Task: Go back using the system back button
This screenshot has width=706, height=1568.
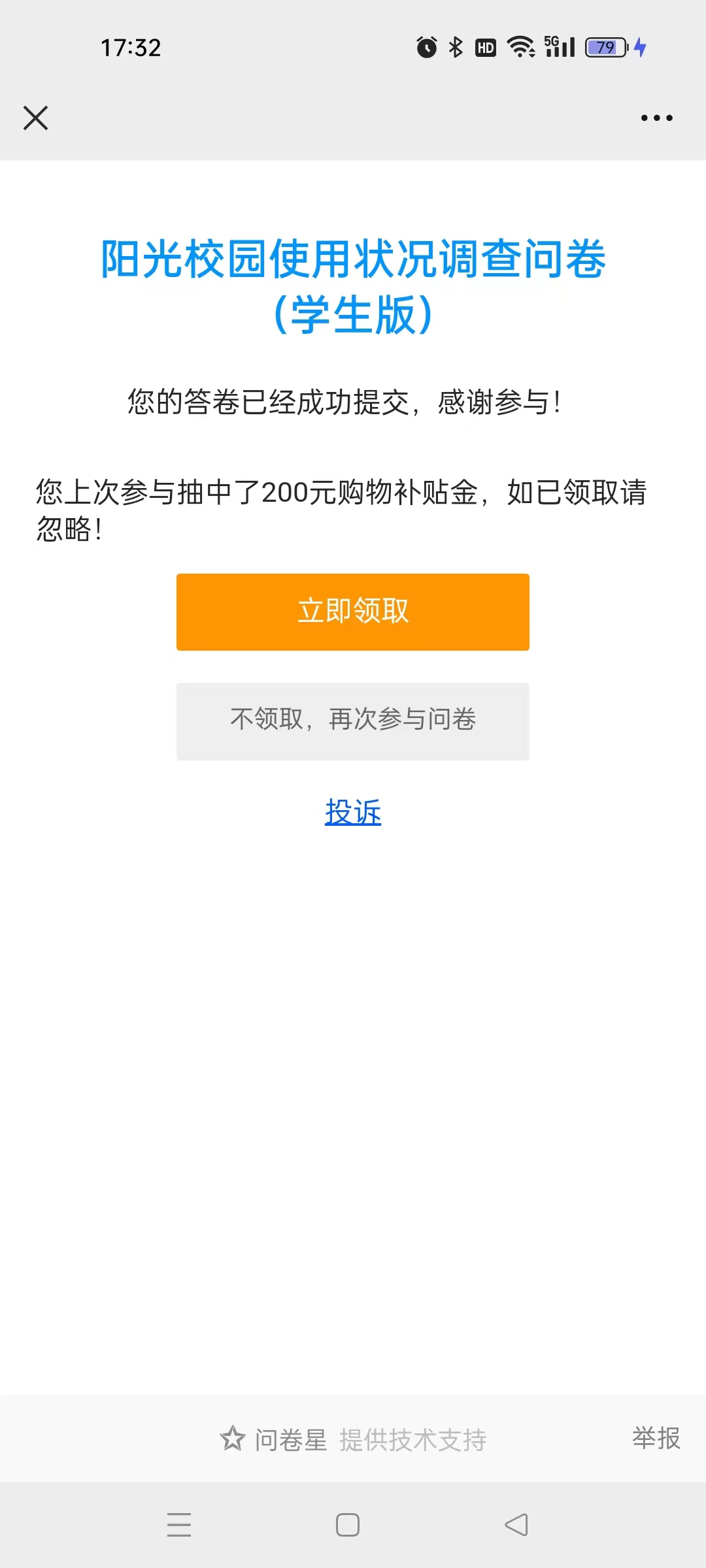Action: 516,1525
